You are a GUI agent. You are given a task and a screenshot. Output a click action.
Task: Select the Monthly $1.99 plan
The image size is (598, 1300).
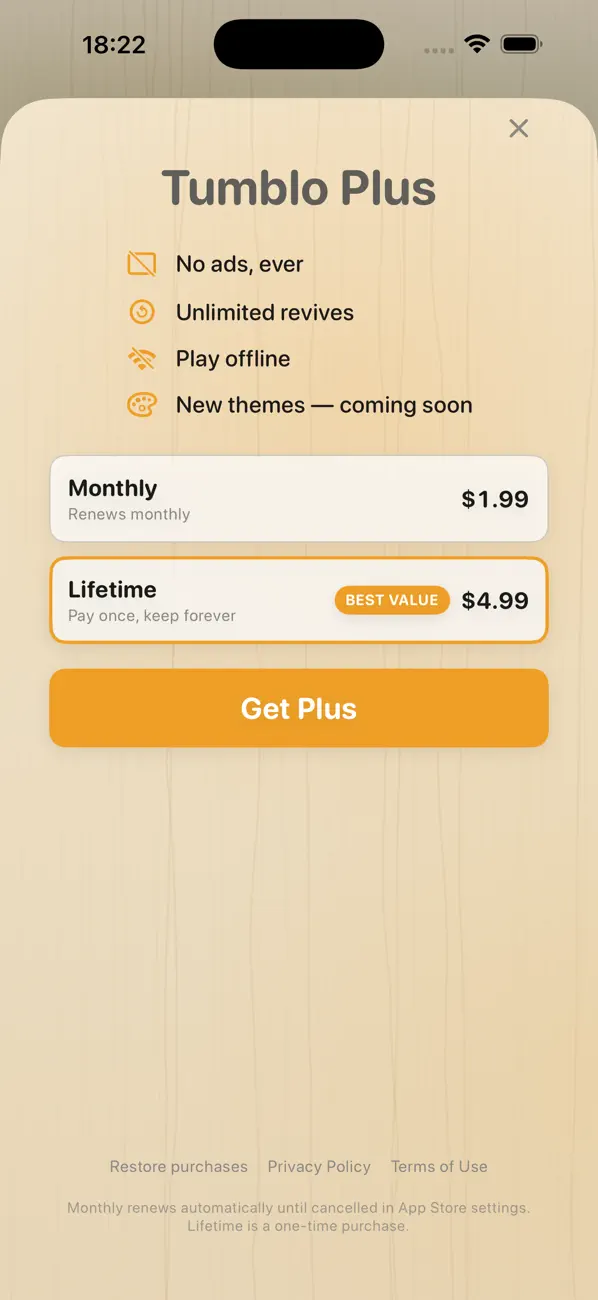(299, 499)
